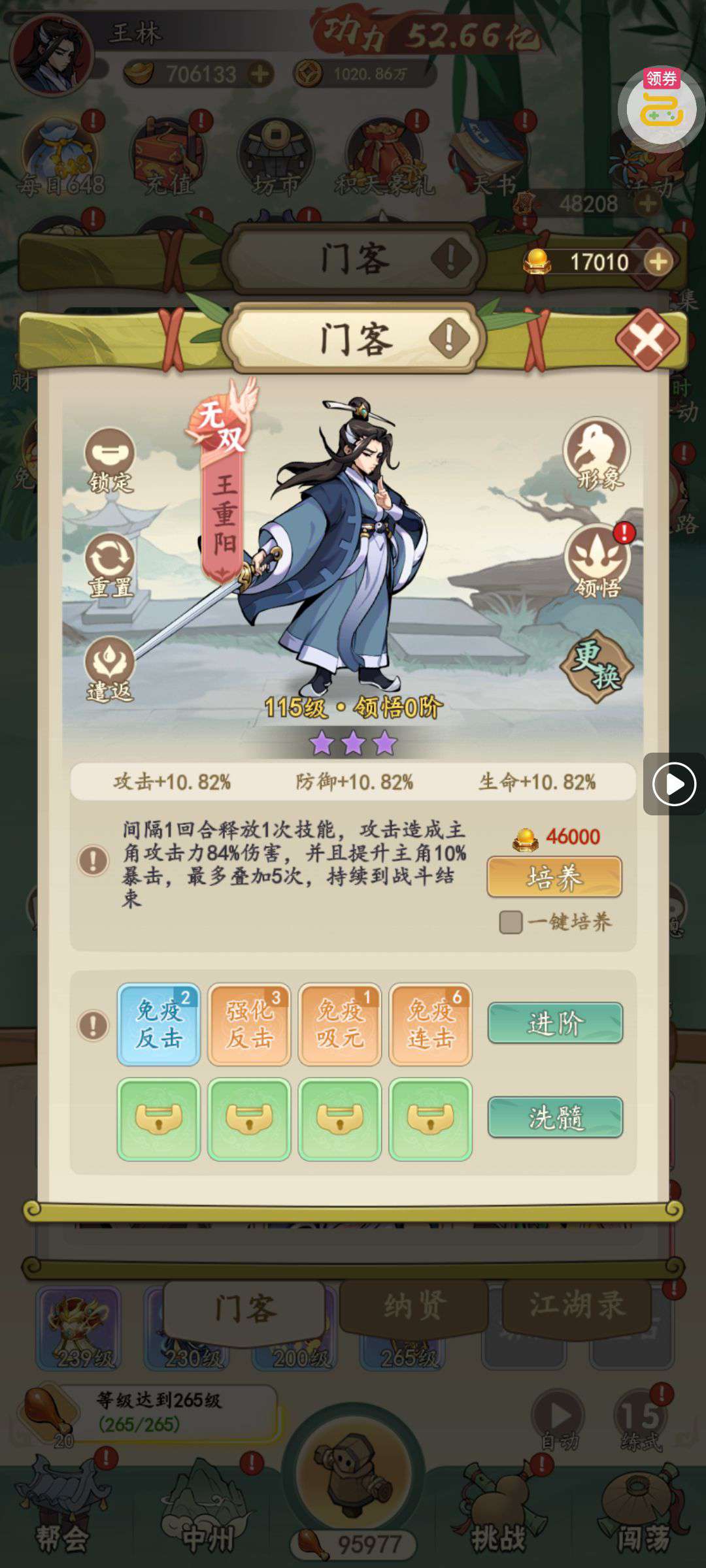Select the 免疫吸元 skill tile

pyautogui.click(x=339, y=1024)
